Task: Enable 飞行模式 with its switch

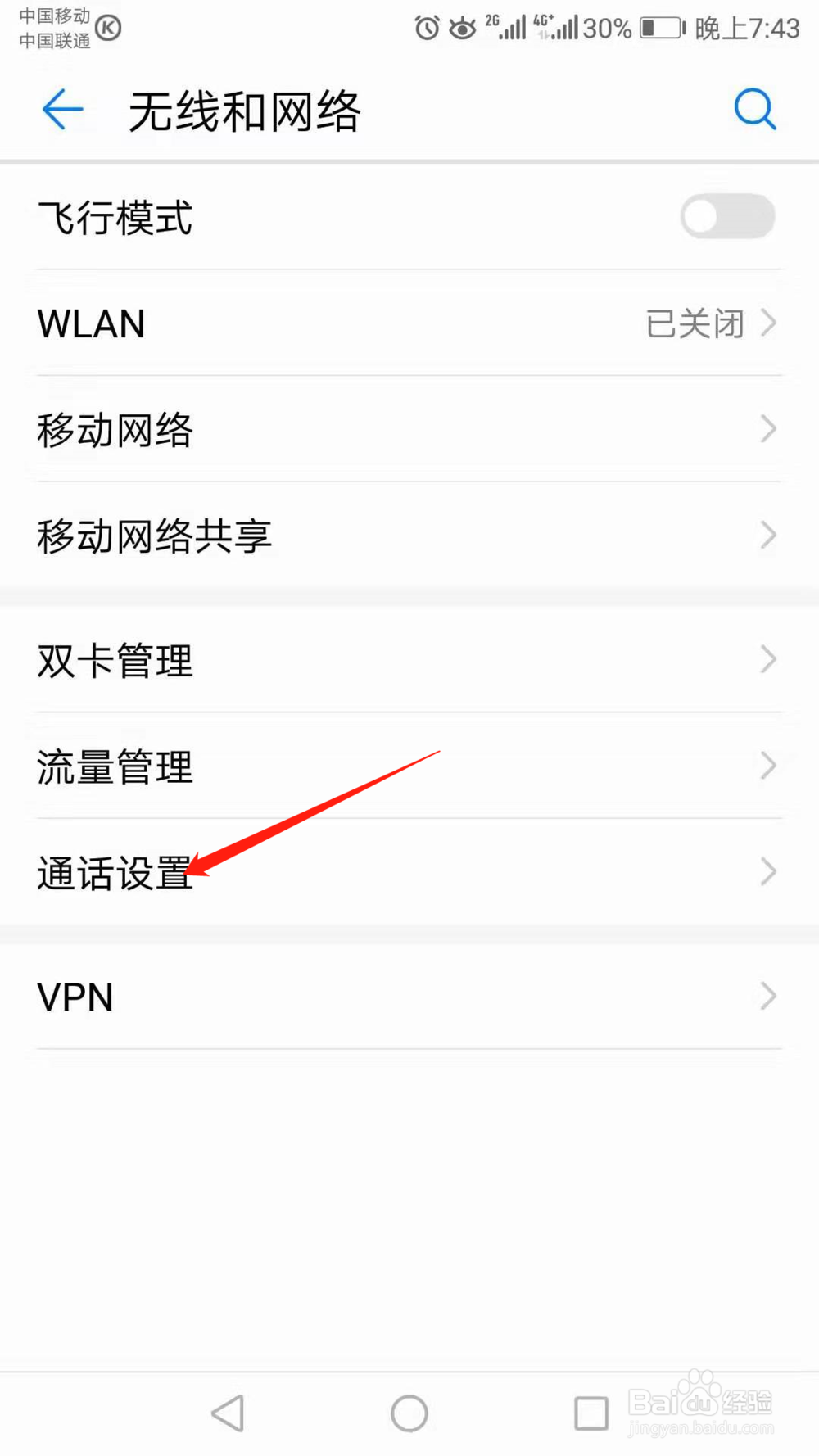Action: (x=727, y=215)
